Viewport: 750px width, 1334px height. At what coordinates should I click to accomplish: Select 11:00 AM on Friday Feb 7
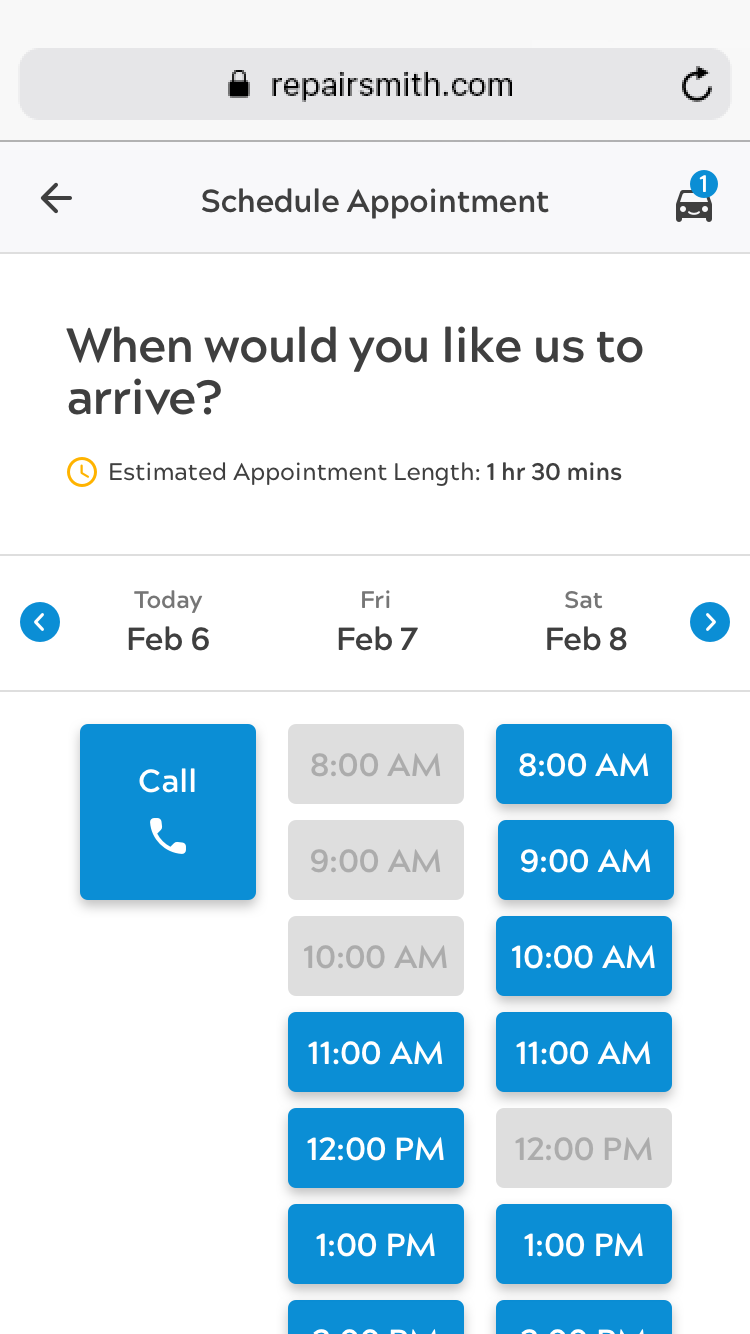tap(376, 1052)
